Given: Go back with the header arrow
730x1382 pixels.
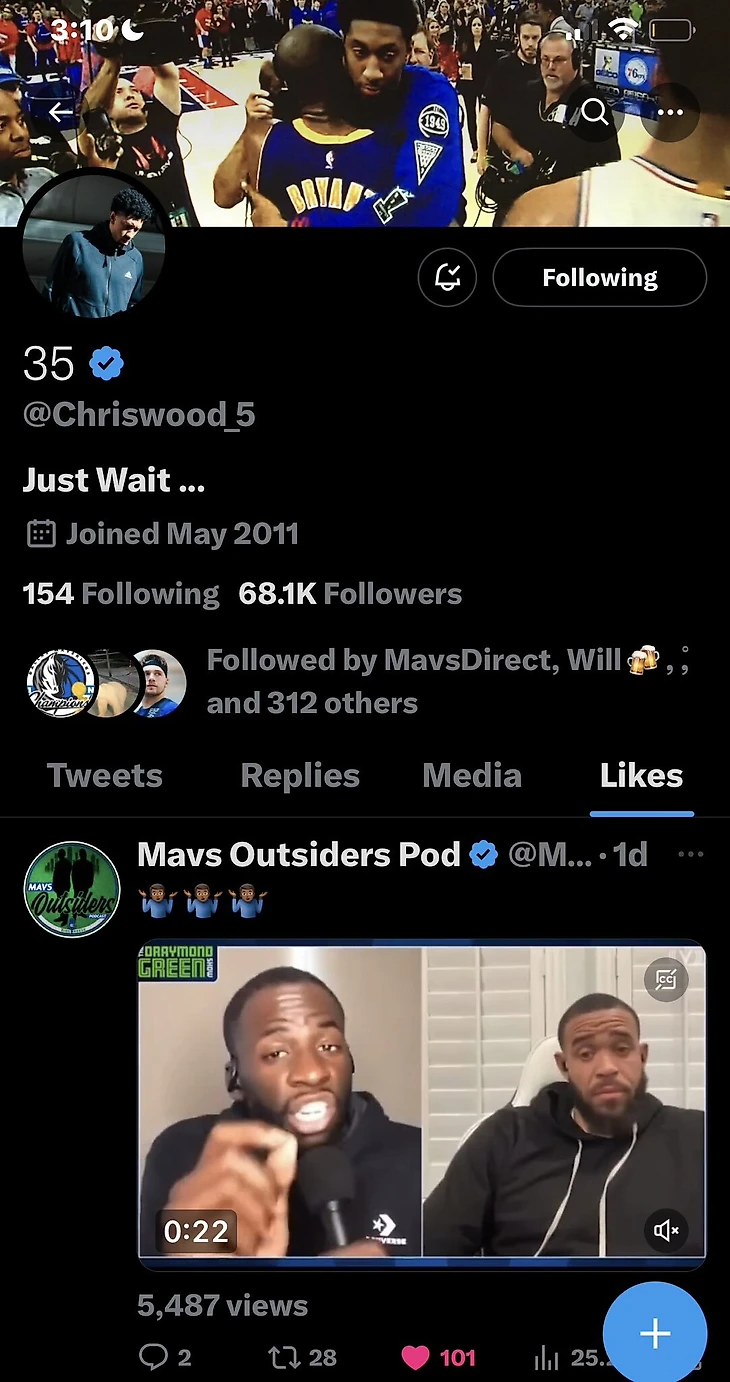Looking at the screenshot, I should 61,111.
